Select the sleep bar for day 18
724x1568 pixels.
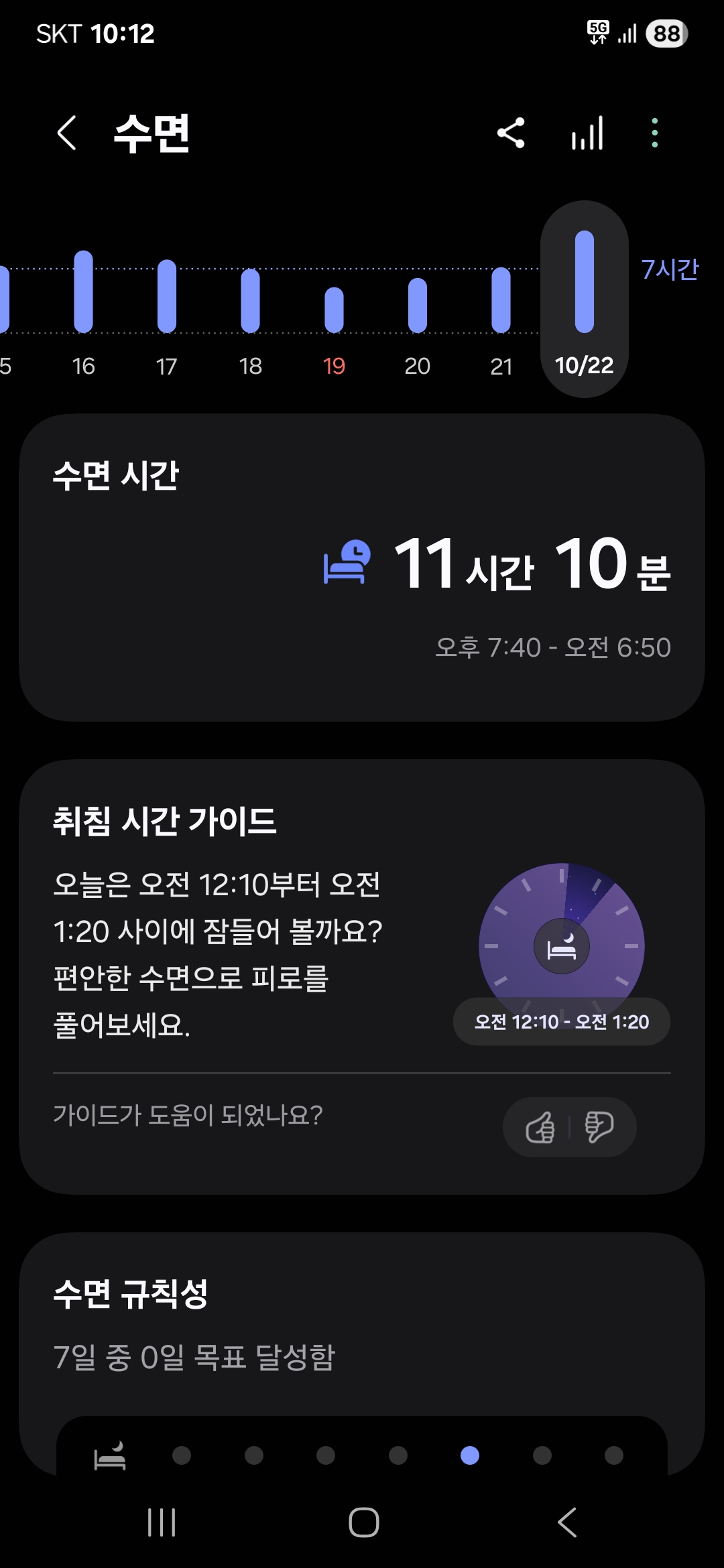coord(250,301)
